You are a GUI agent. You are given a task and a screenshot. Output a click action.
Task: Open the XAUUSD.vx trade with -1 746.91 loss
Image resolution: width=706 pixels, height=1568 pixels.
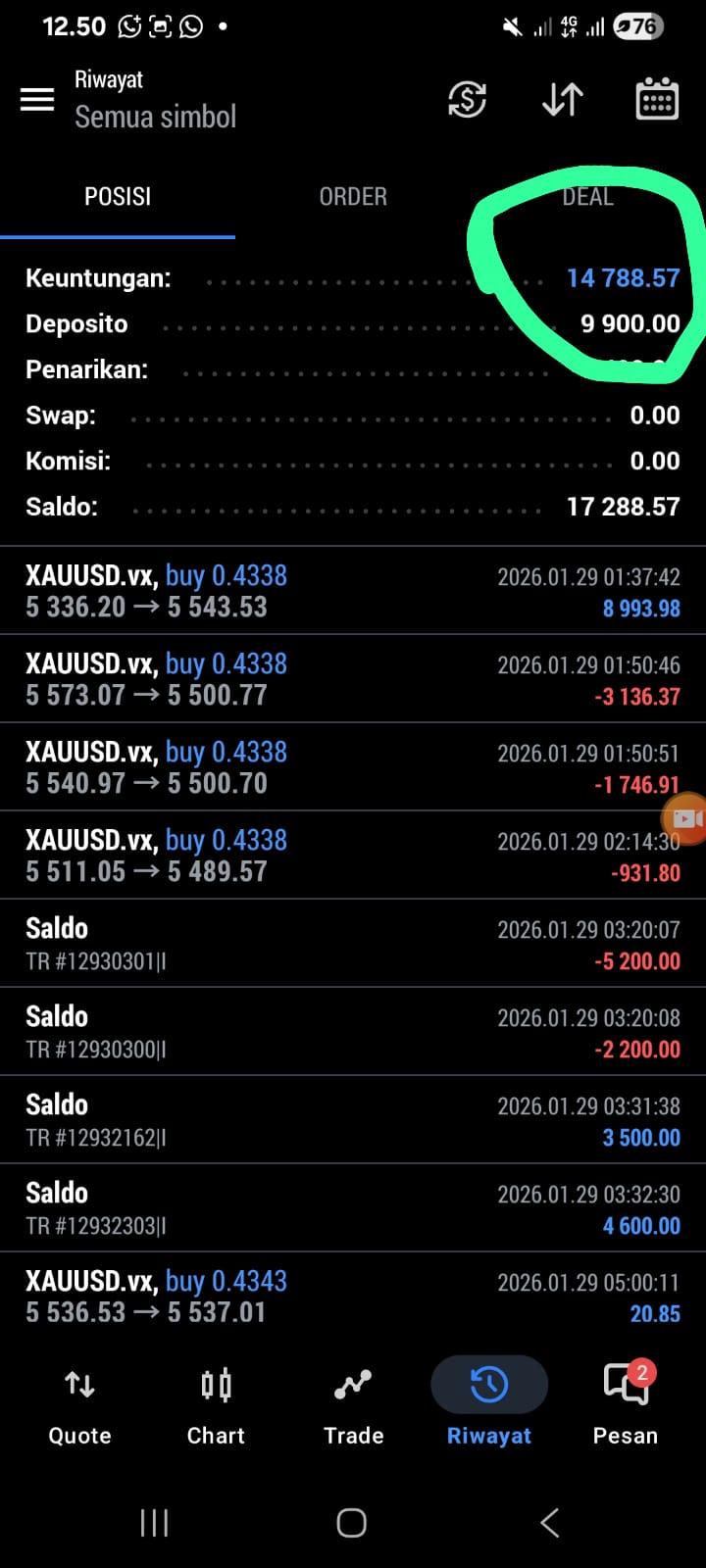pyautogui.click(x=353, y=767)
